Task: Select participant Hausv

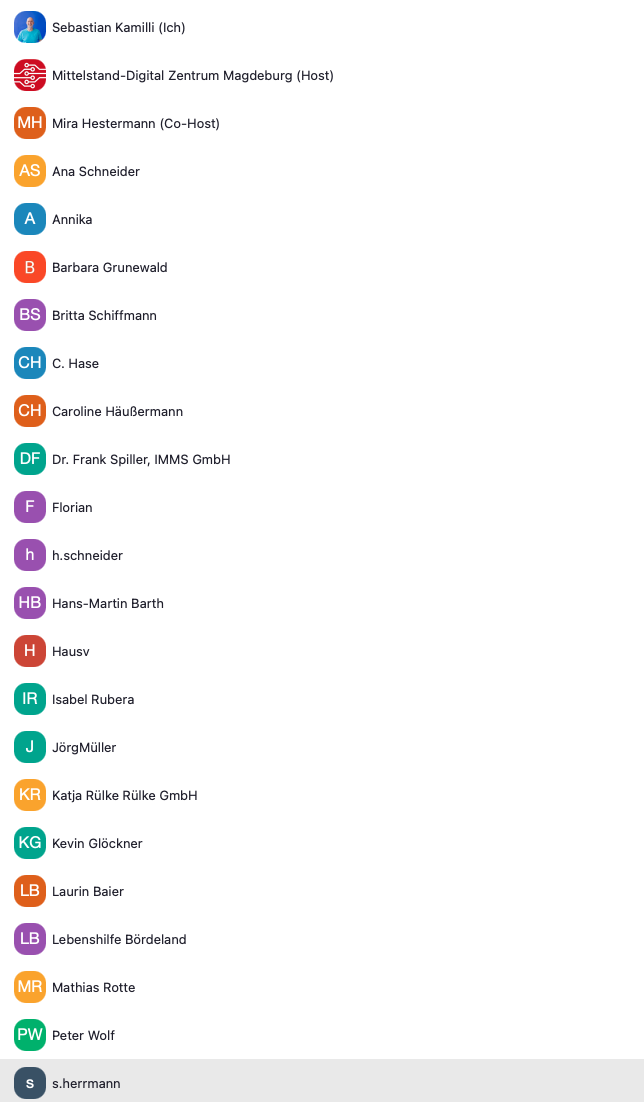Action: point(71,651)
